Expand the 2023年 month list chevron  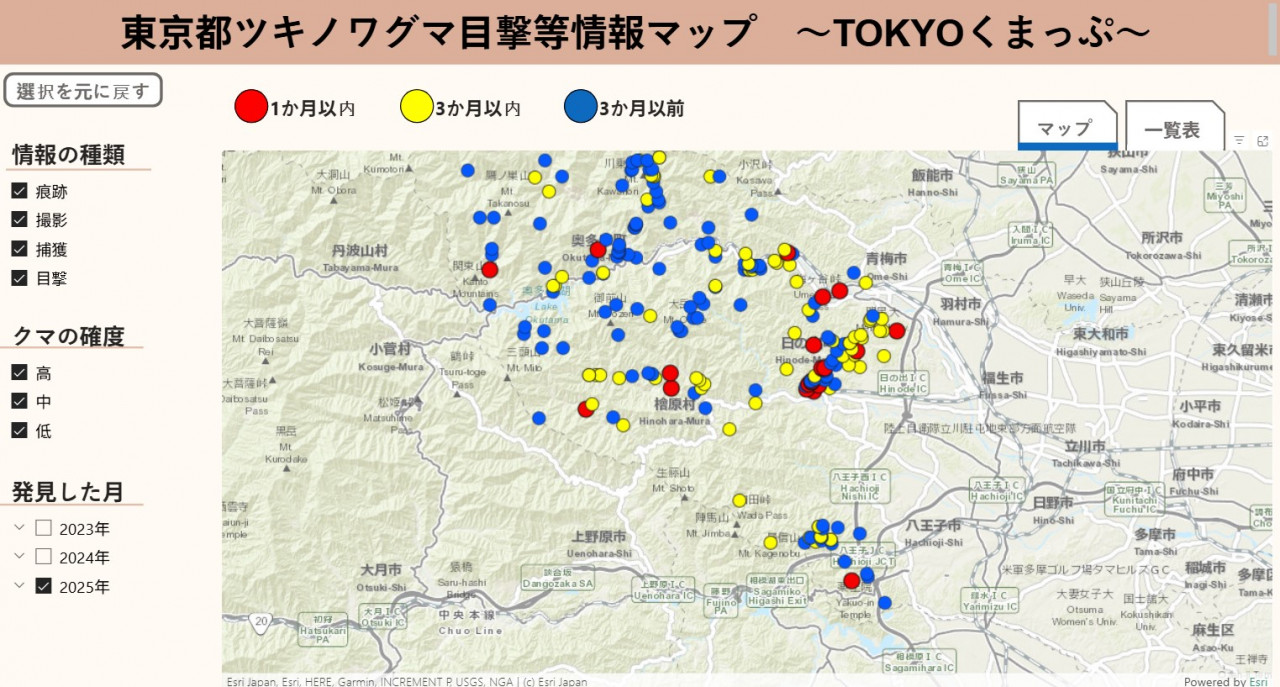tap(19, 528)
